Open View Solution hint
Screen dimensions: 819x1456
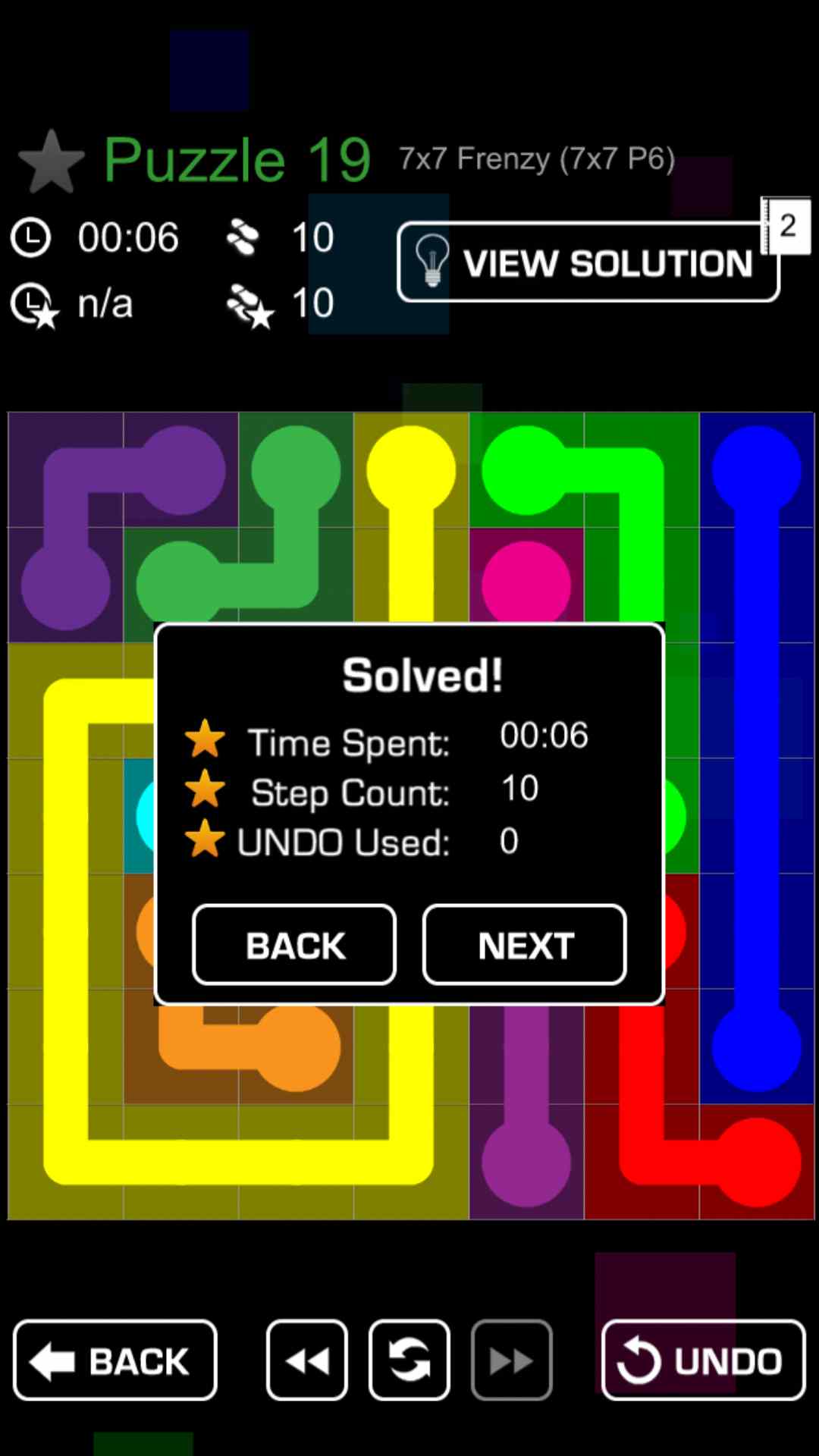588,262
